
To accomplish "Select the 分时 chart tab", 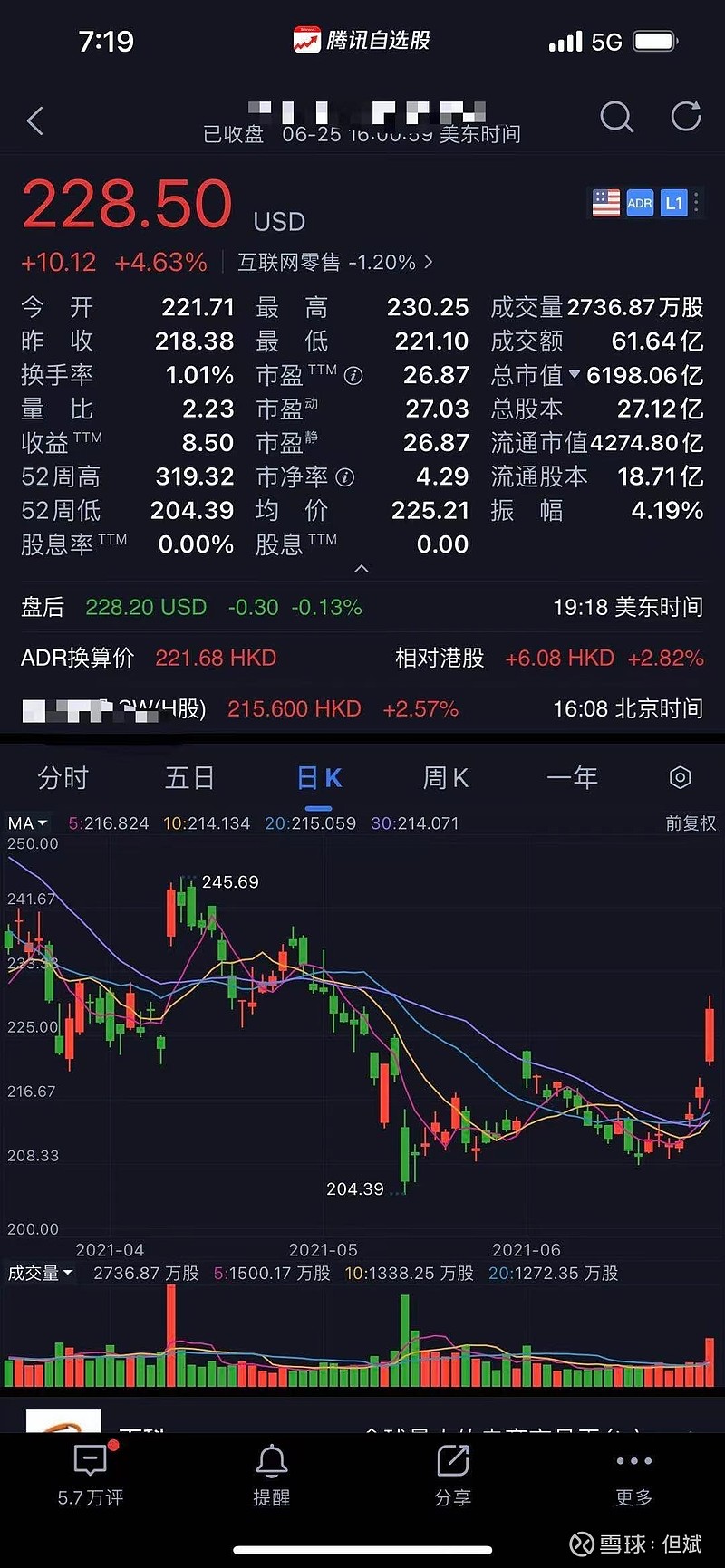I will (x=63, y=778).
